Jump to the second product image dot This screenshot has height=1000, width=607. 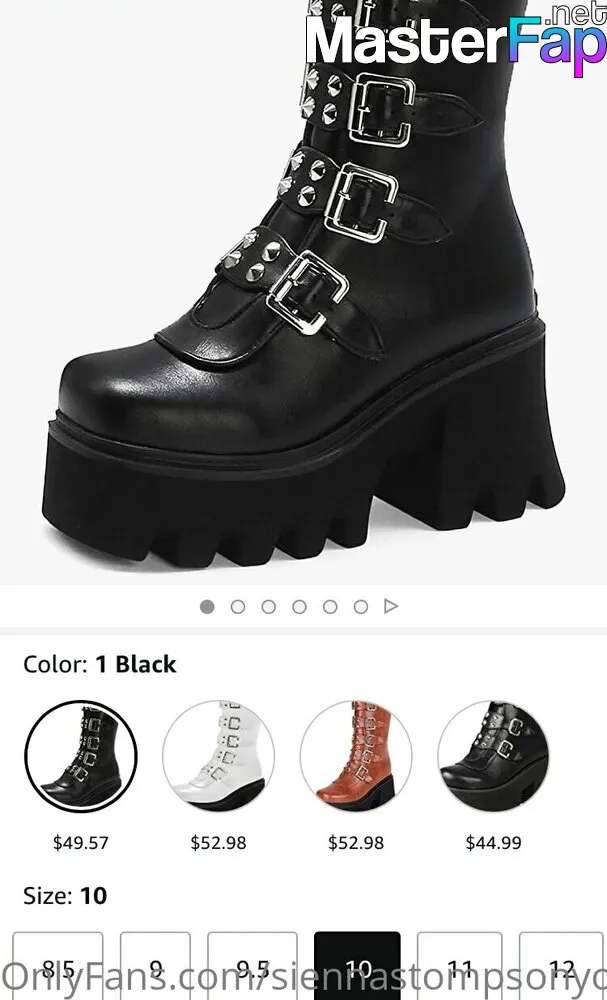point(238,607)
